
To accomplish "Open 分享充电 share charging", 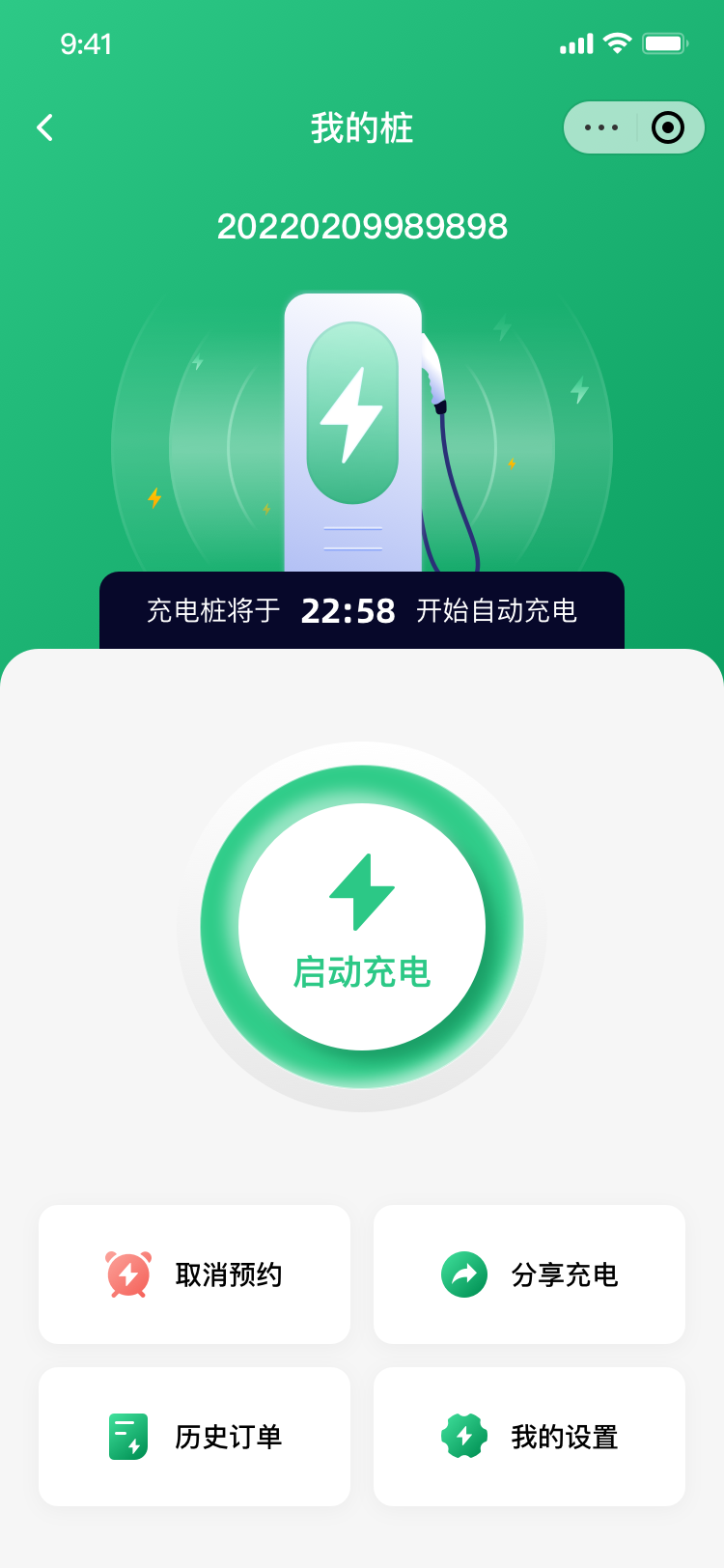I will coord(529,1274).
